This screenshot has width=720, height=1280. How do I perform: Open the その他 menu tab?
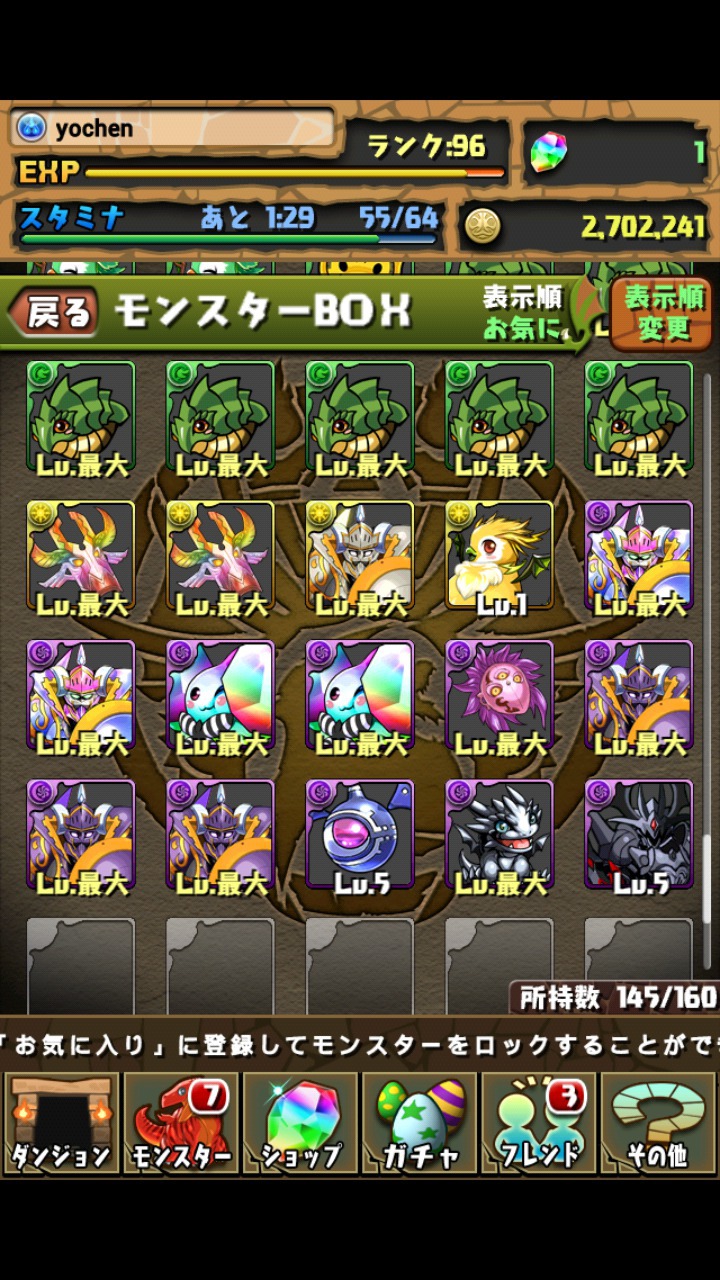[x=658, y=1123]
